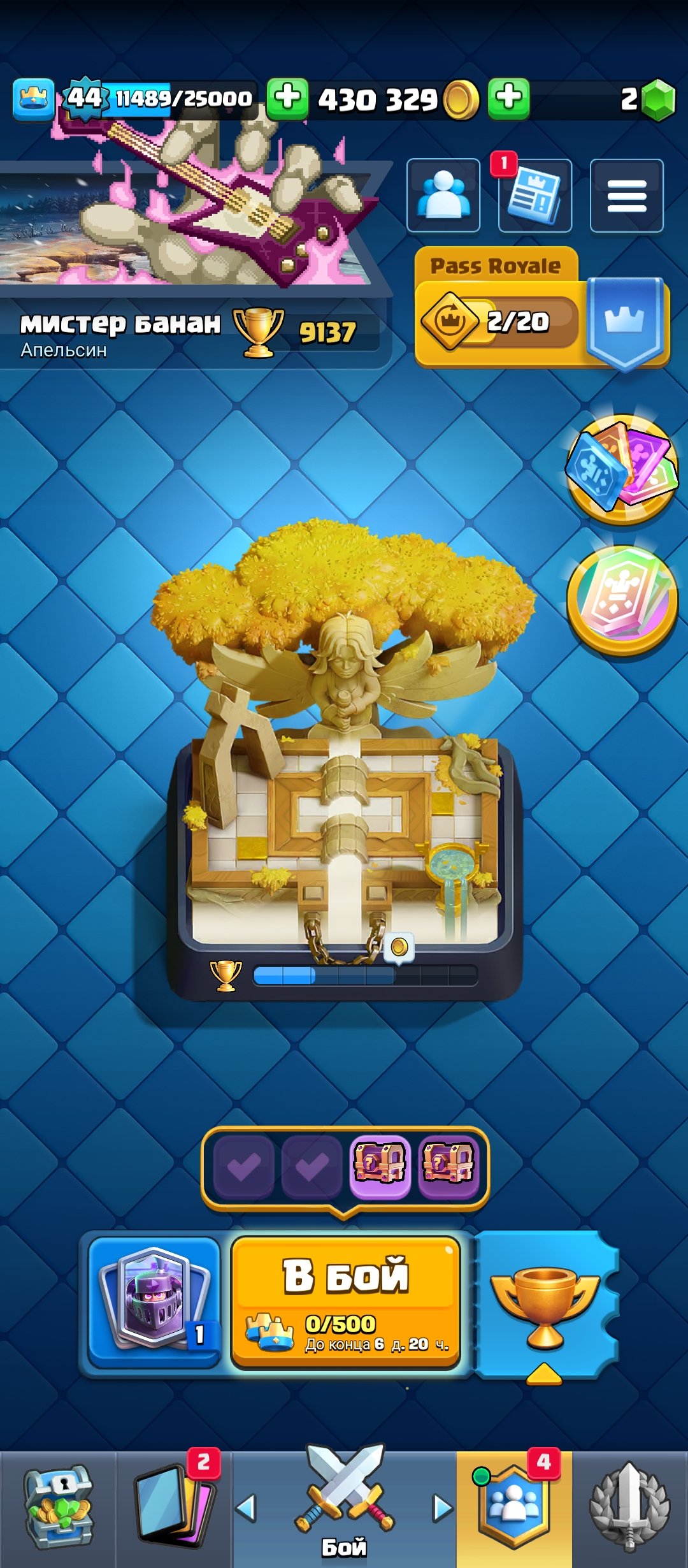Open the hamburger menu

(627, 195)
